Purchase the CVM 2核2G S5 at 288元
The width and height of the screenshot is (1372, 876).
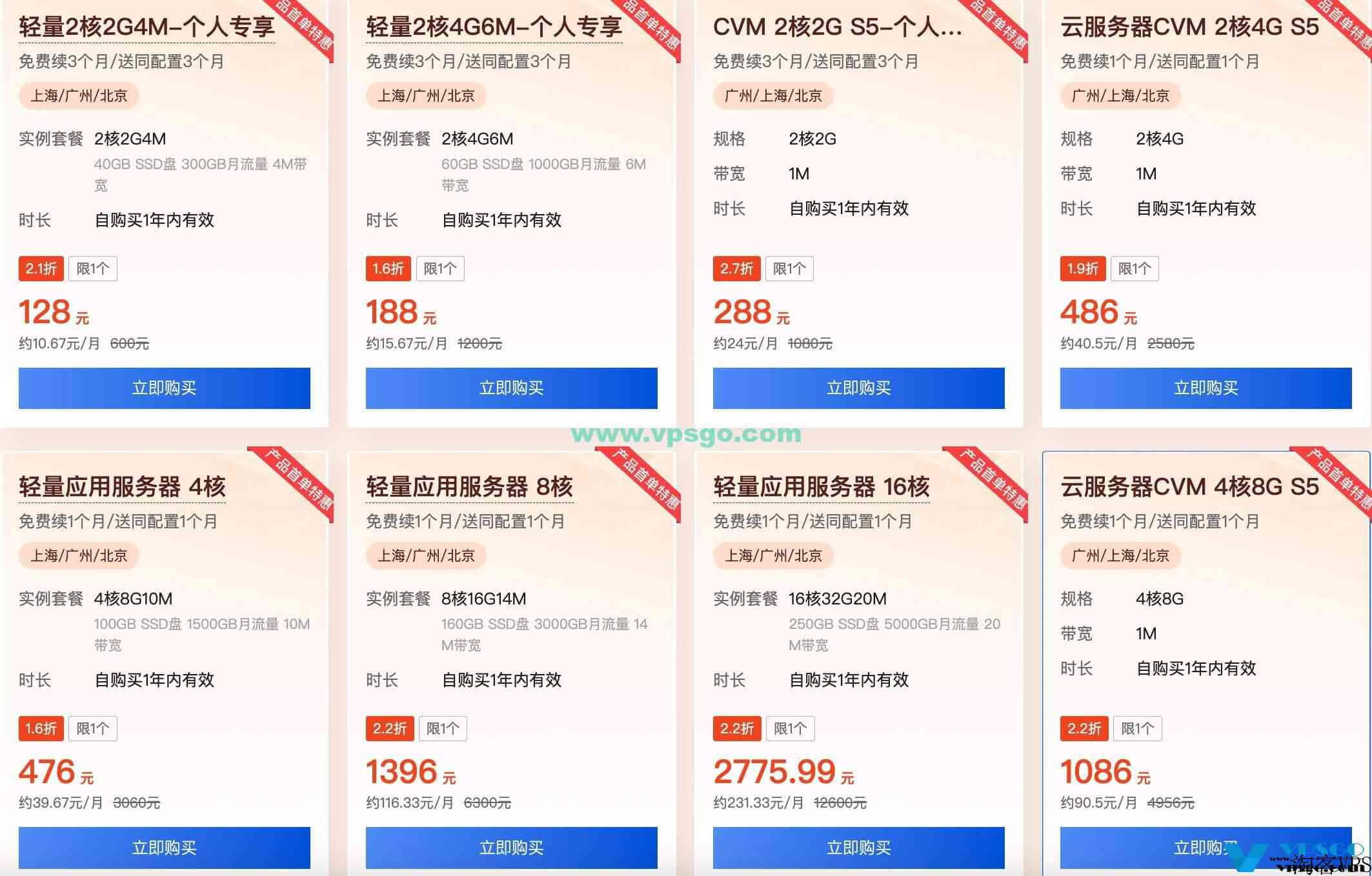coord(858,388)
